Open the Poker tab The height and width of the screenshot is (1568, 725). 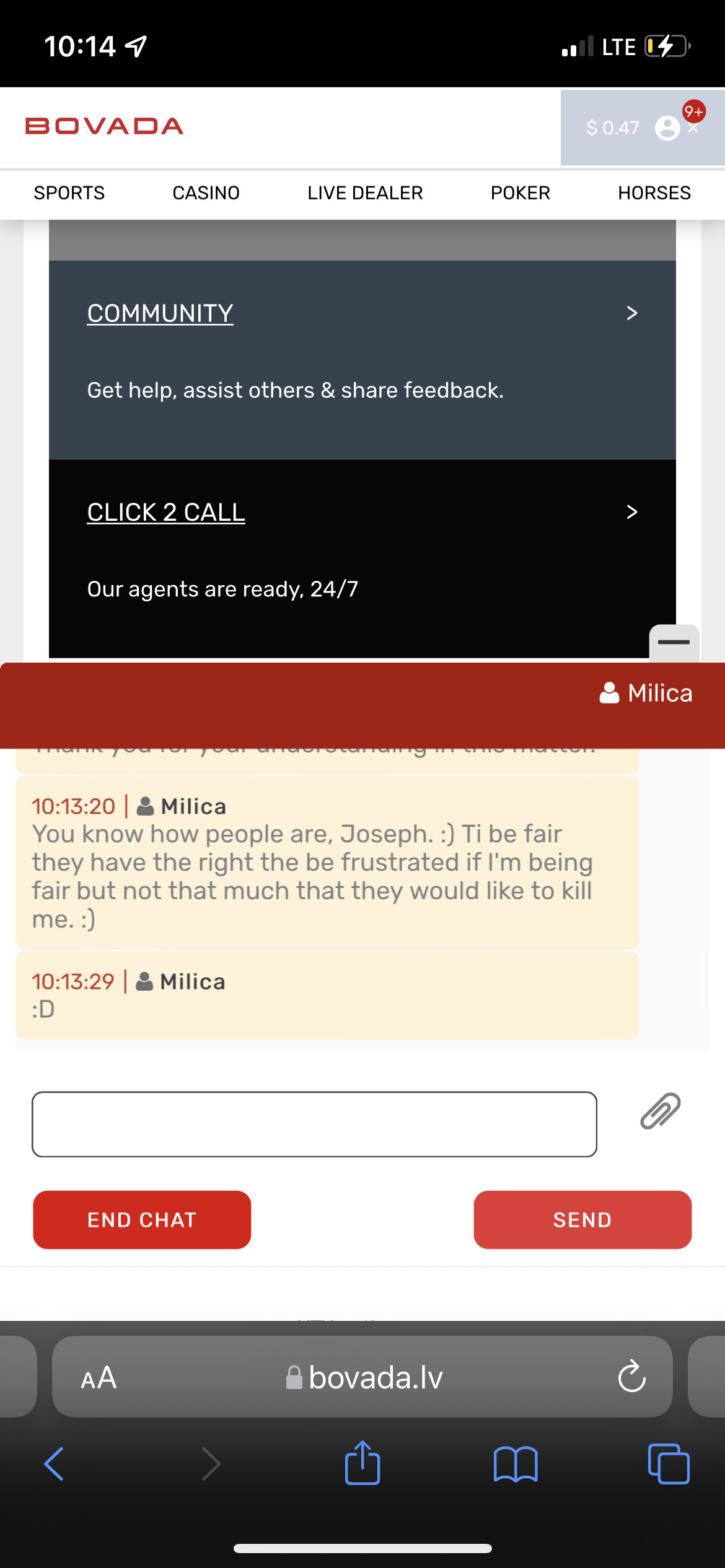[x=520, y=193]
